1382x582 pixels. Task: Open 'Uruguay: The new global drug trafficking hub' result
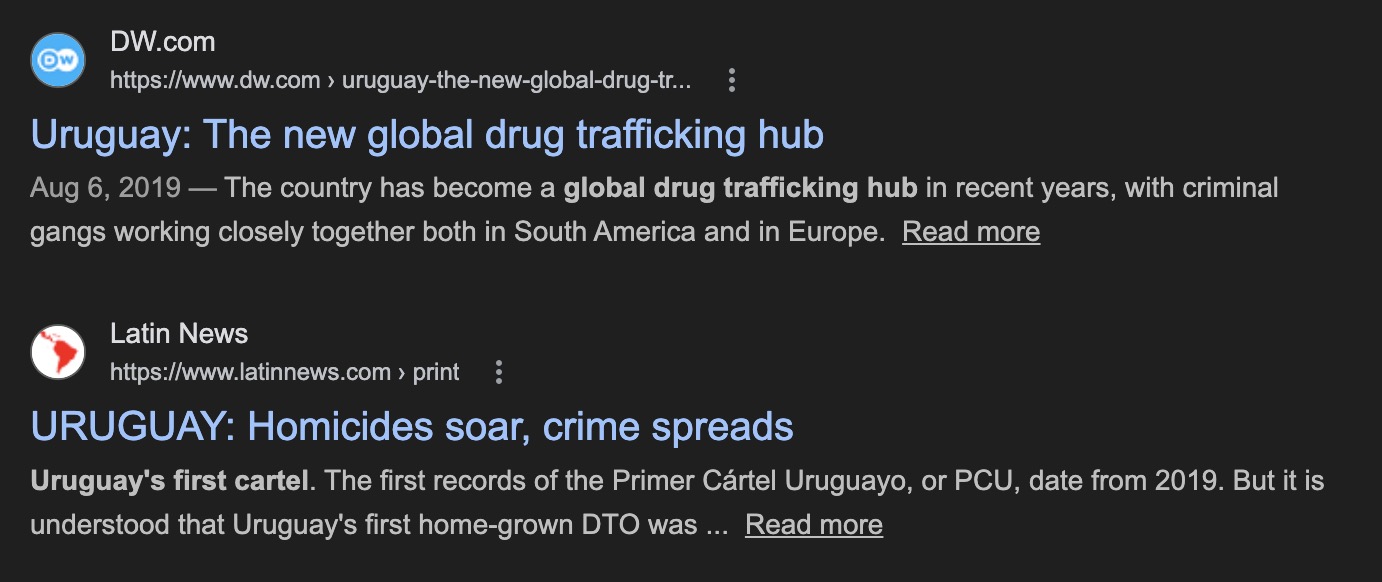tap(427, 135)
